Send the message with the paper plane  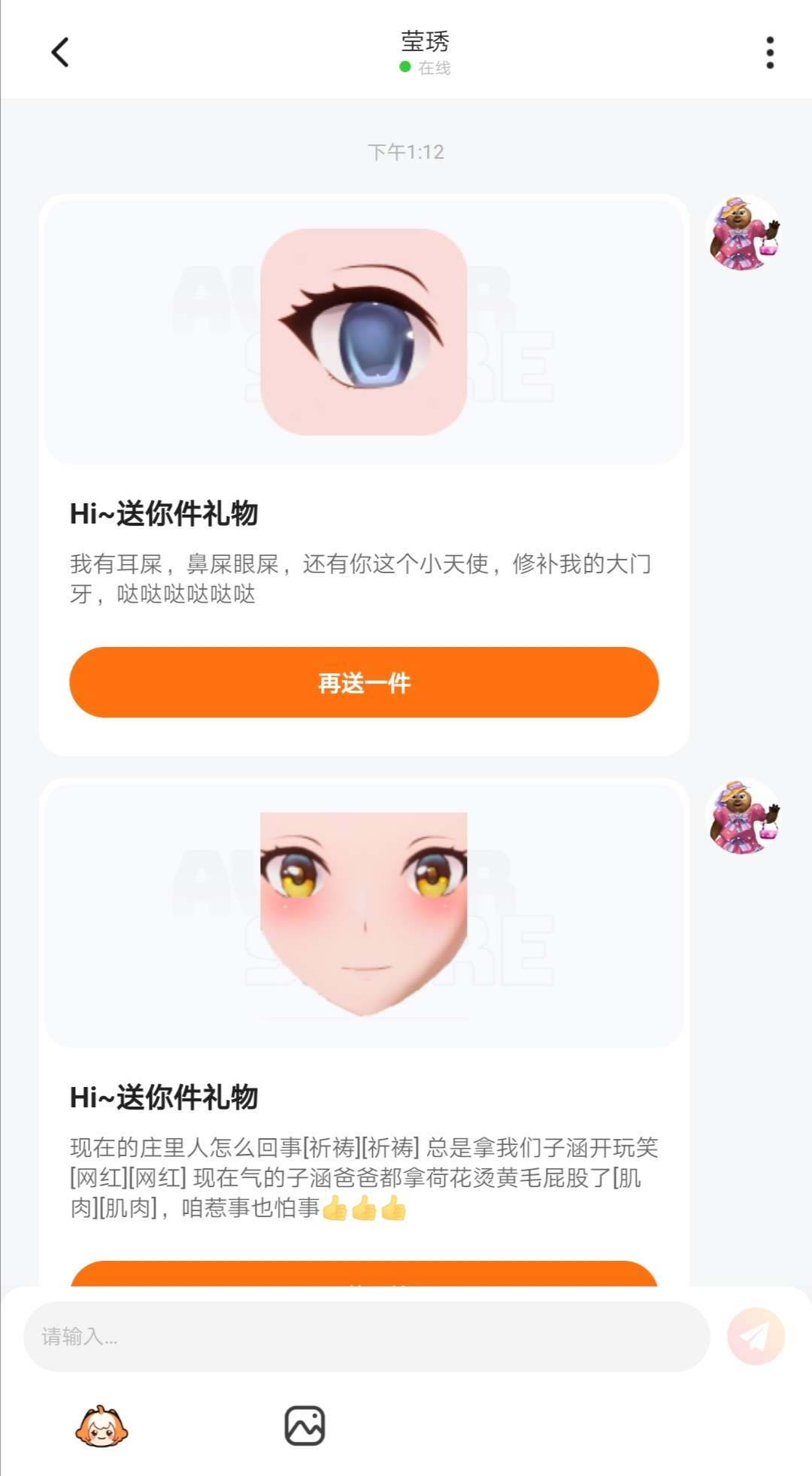756,1336
